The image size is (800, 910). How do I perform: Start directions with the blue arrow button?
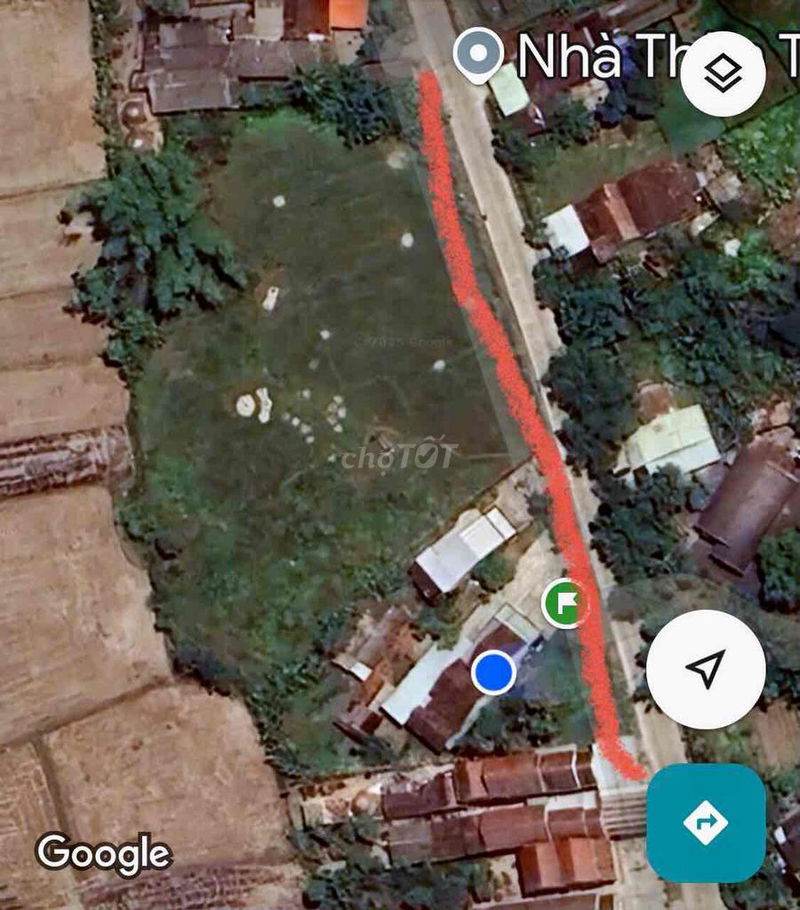click(706, 822)
